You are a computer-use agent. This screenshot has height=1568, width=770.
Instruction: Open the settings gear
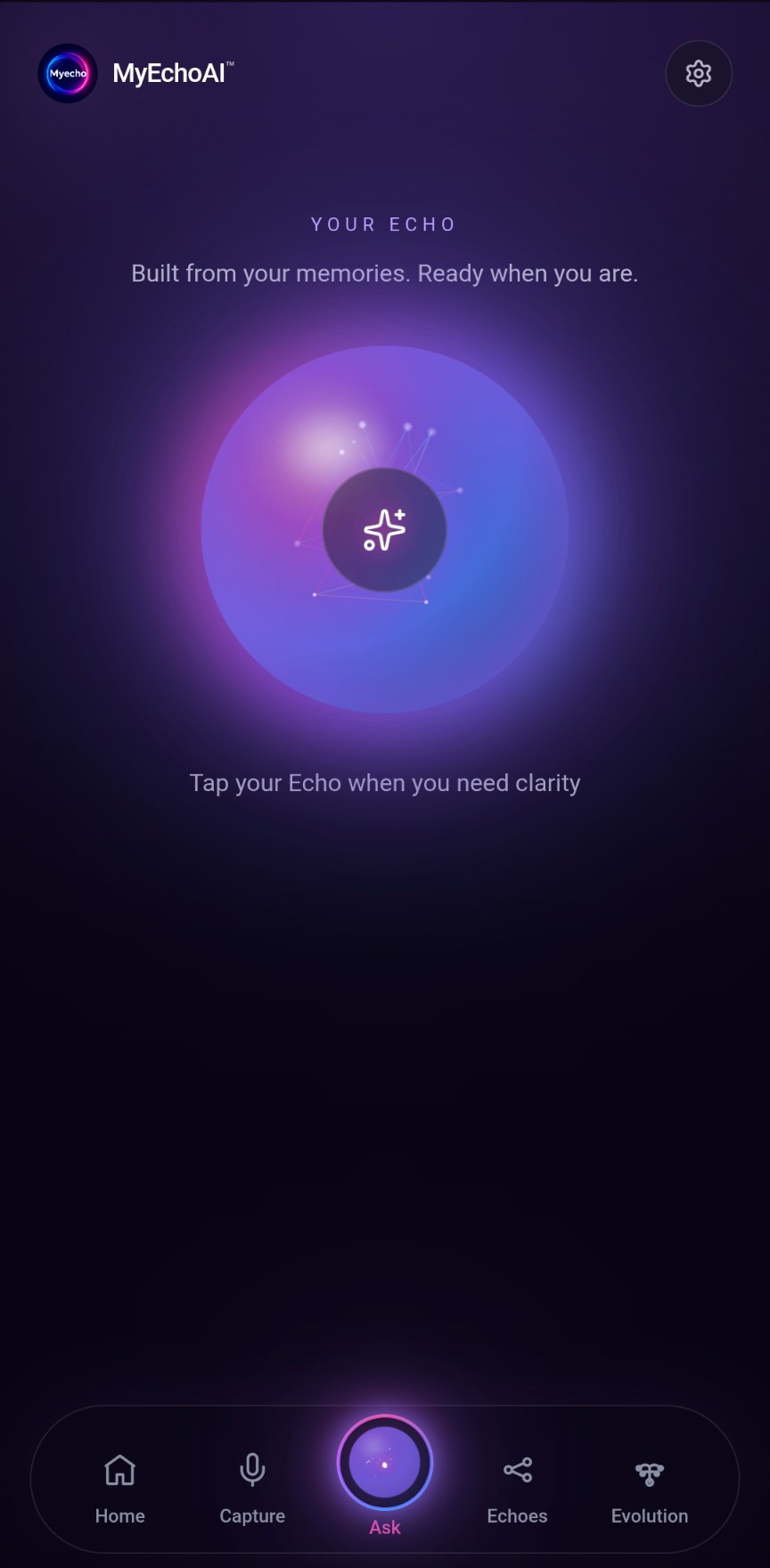699,73
